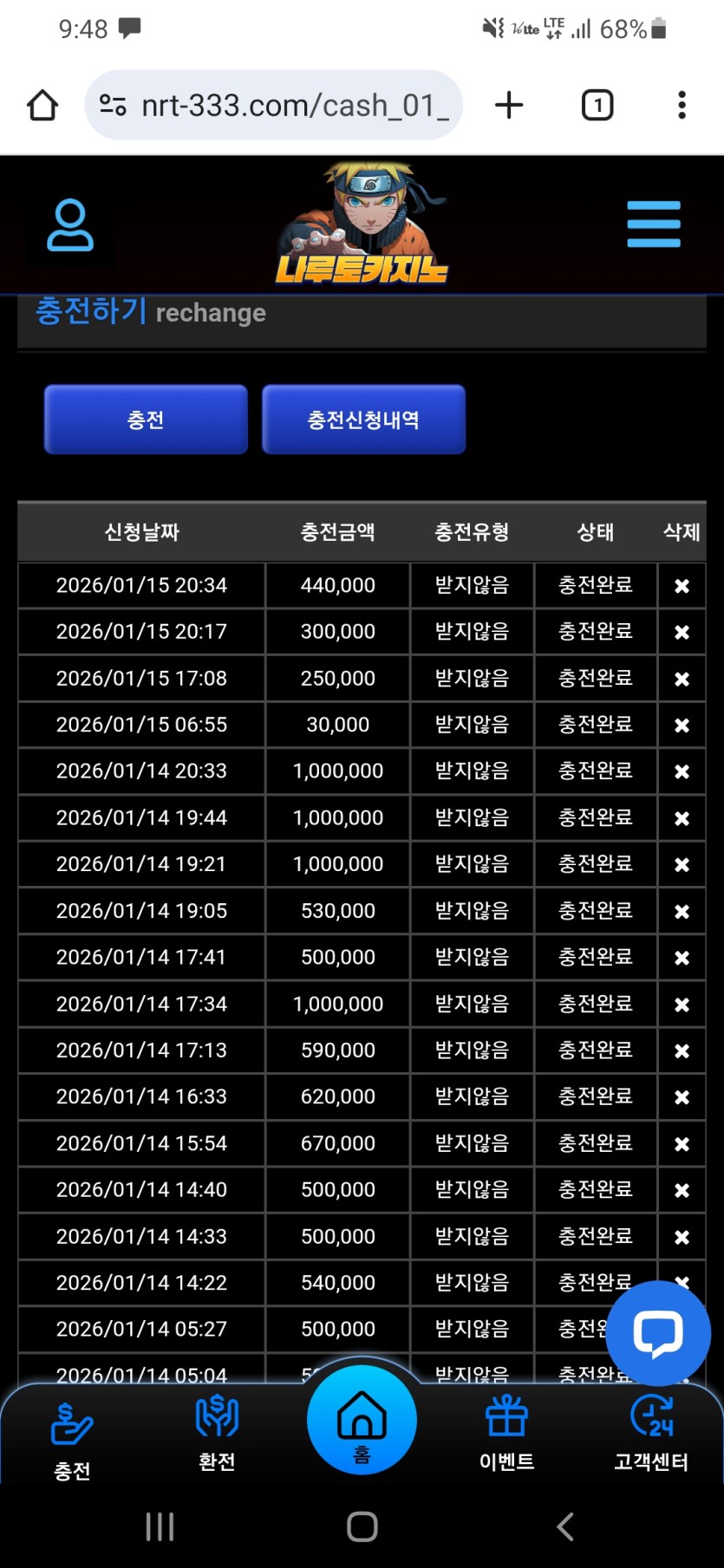Open the hamburger menu
Viewport: 724px width, 1568px height.
click(654, 224)
